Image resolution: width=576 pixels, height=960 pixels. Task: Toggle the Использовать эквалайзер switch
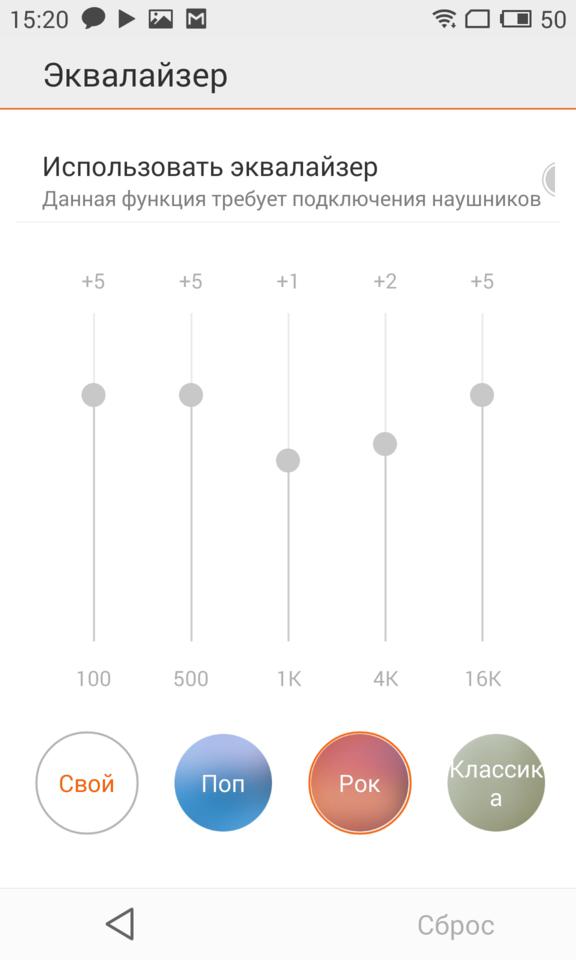pyautogui.click(x=551, y=179)
